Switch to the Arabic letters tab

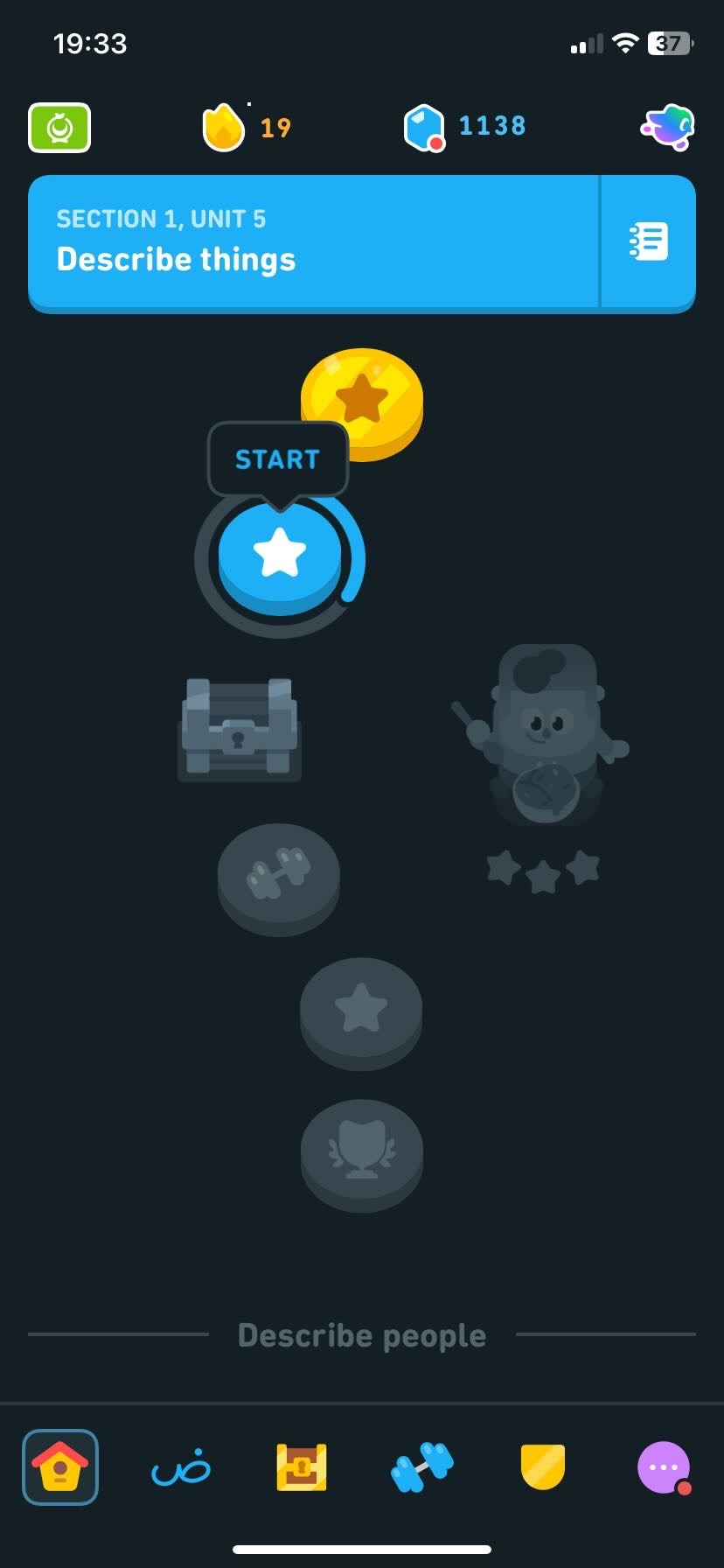tap(180, 1466)
